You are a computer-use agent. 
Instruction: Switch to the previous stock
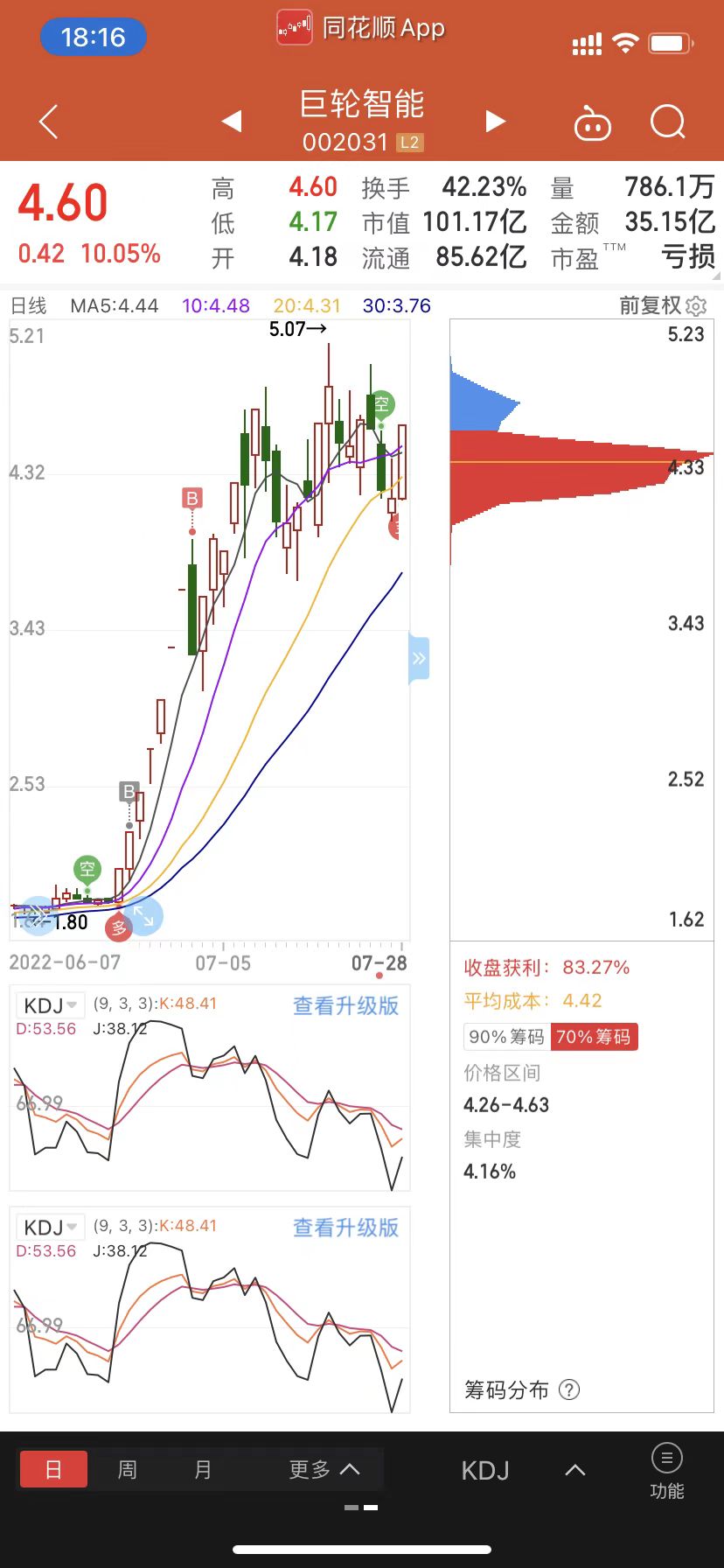click(x=232, y=121)
